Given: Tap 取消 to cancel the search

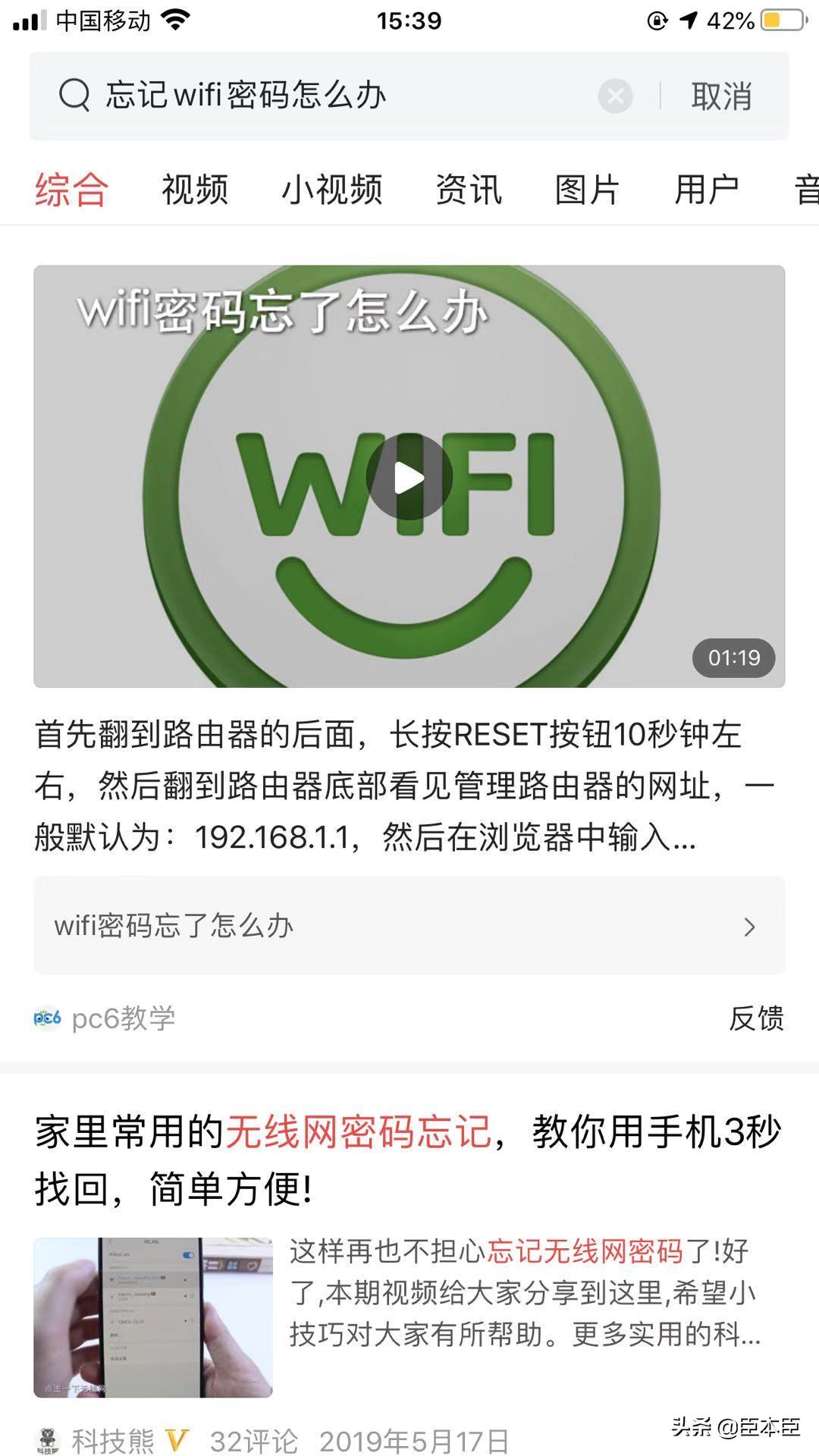Looking at the screenshot, I should (721, 96).
